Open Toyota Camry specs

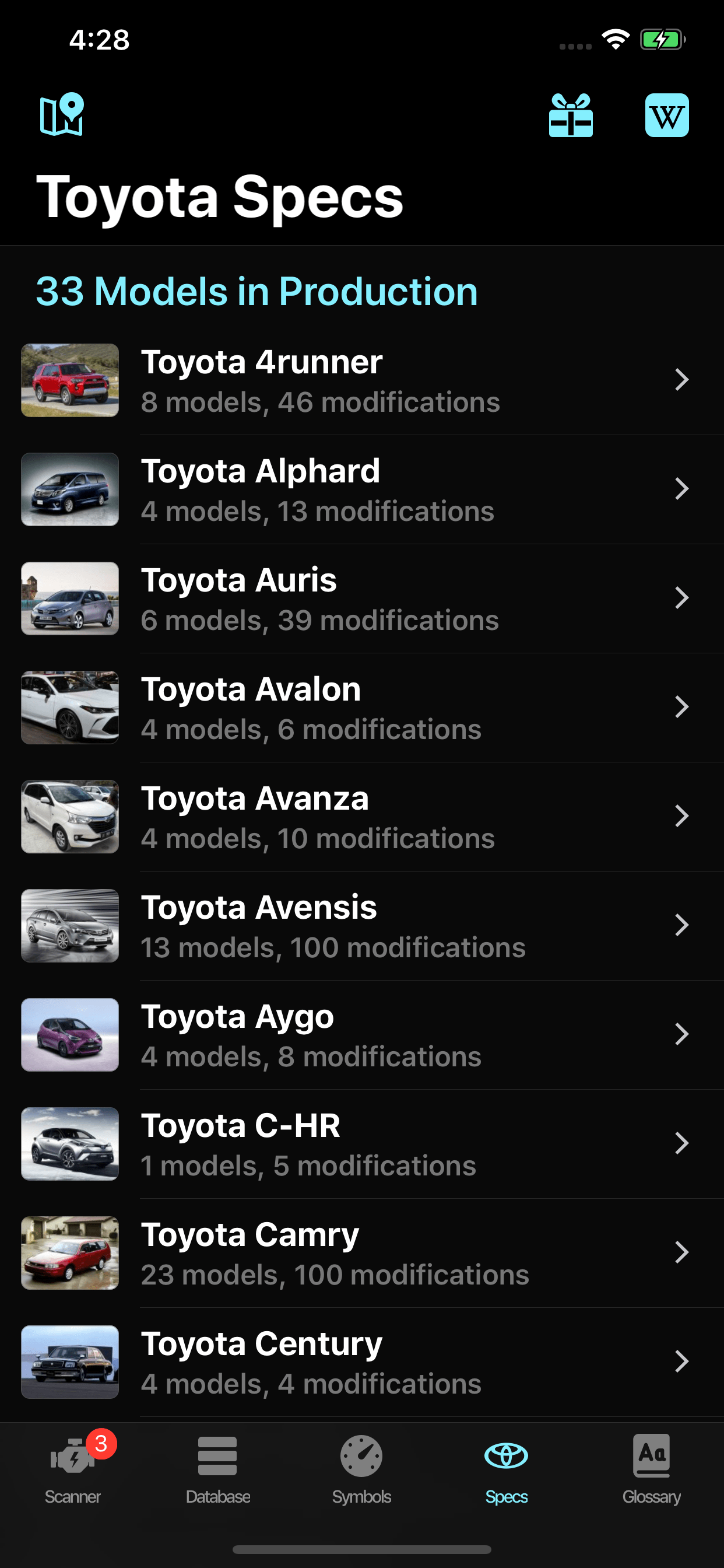pyautogui.click(x=362, y=1252)
